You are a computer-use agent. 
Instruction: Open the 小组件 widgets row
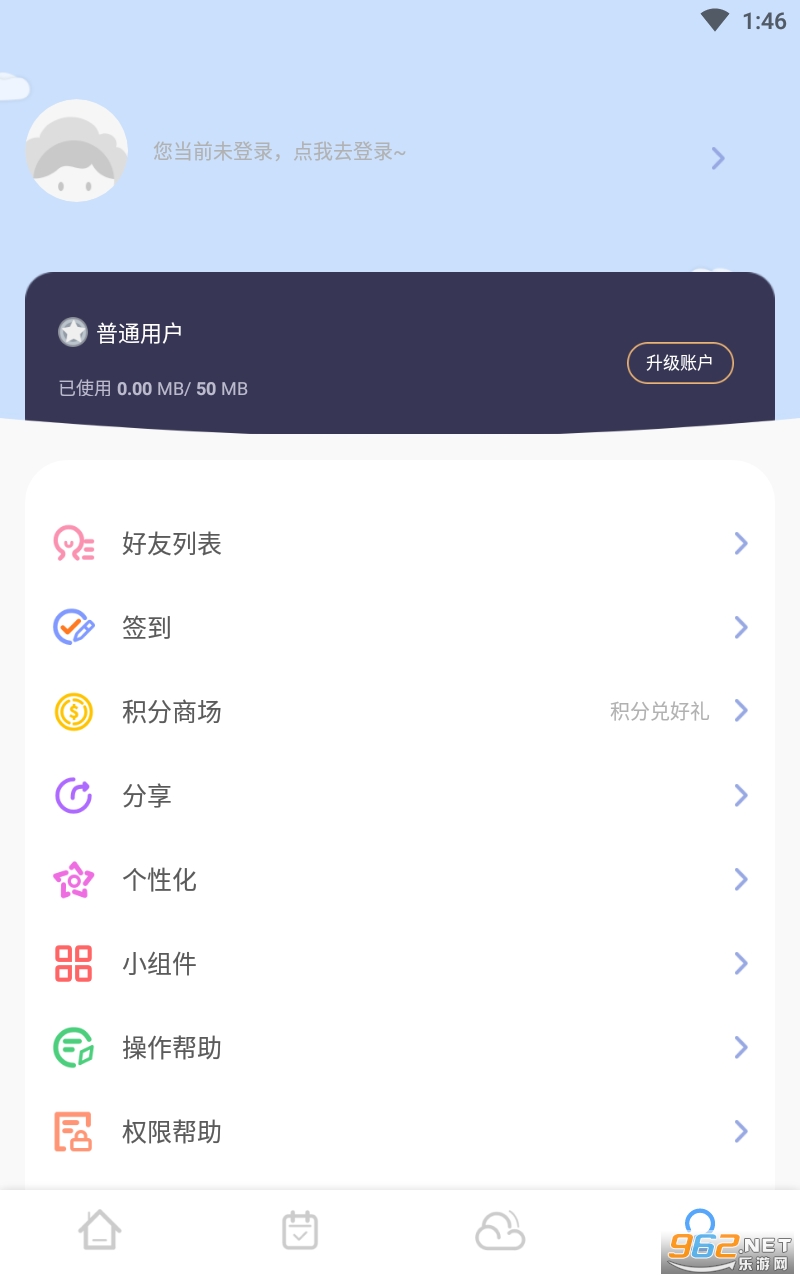pos(400,964)
